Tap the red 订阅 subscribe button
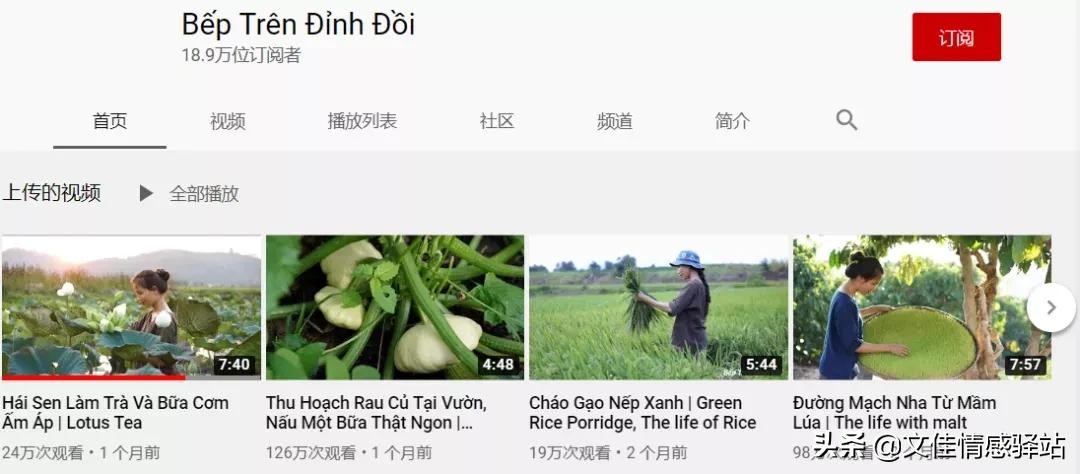Viewport: 1080px width, 474px height. pyautogui.click(x=956, y=38)
